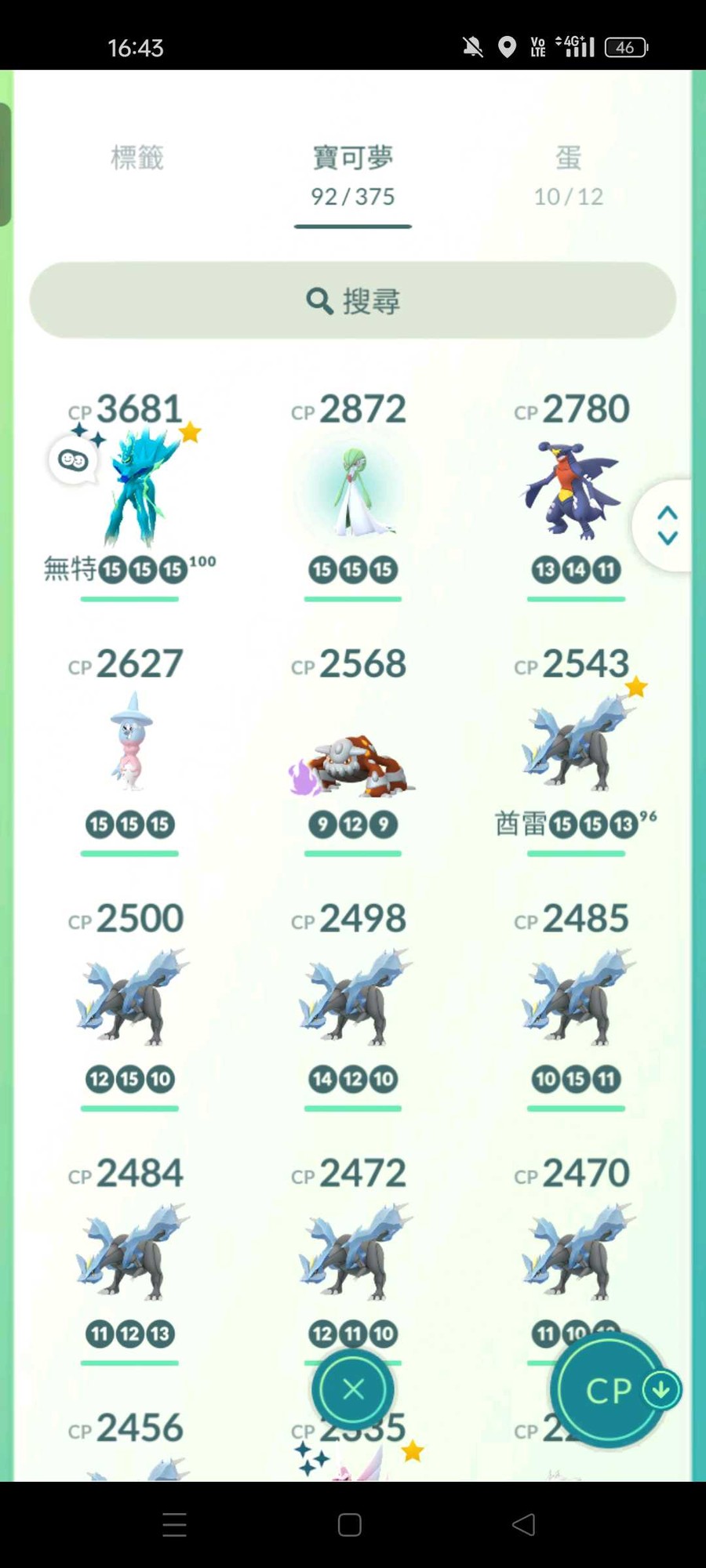Switch to the 蛋 tab
The height and width of the screenshot is (1568, 706).
pyautogui.click(x=569, y=174)
